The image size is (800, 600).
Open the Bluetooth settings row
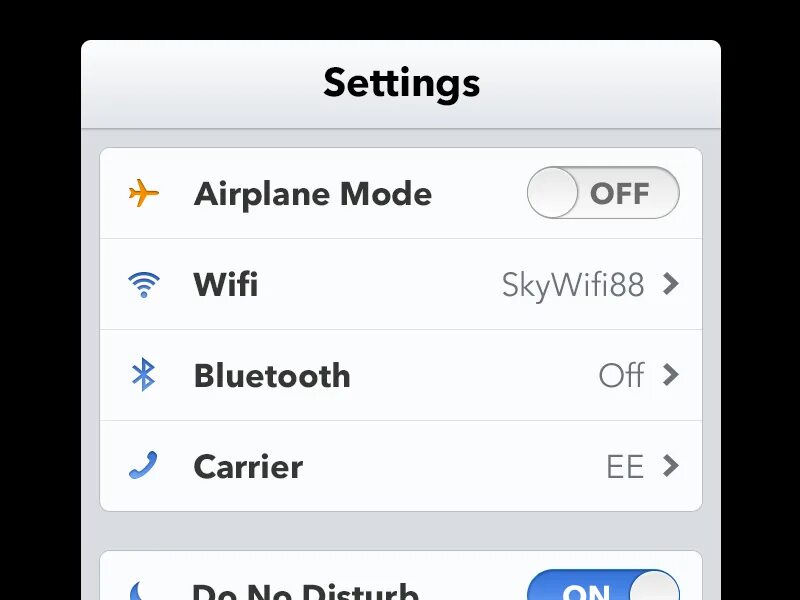pyautogui.click(x=401, y=376)
